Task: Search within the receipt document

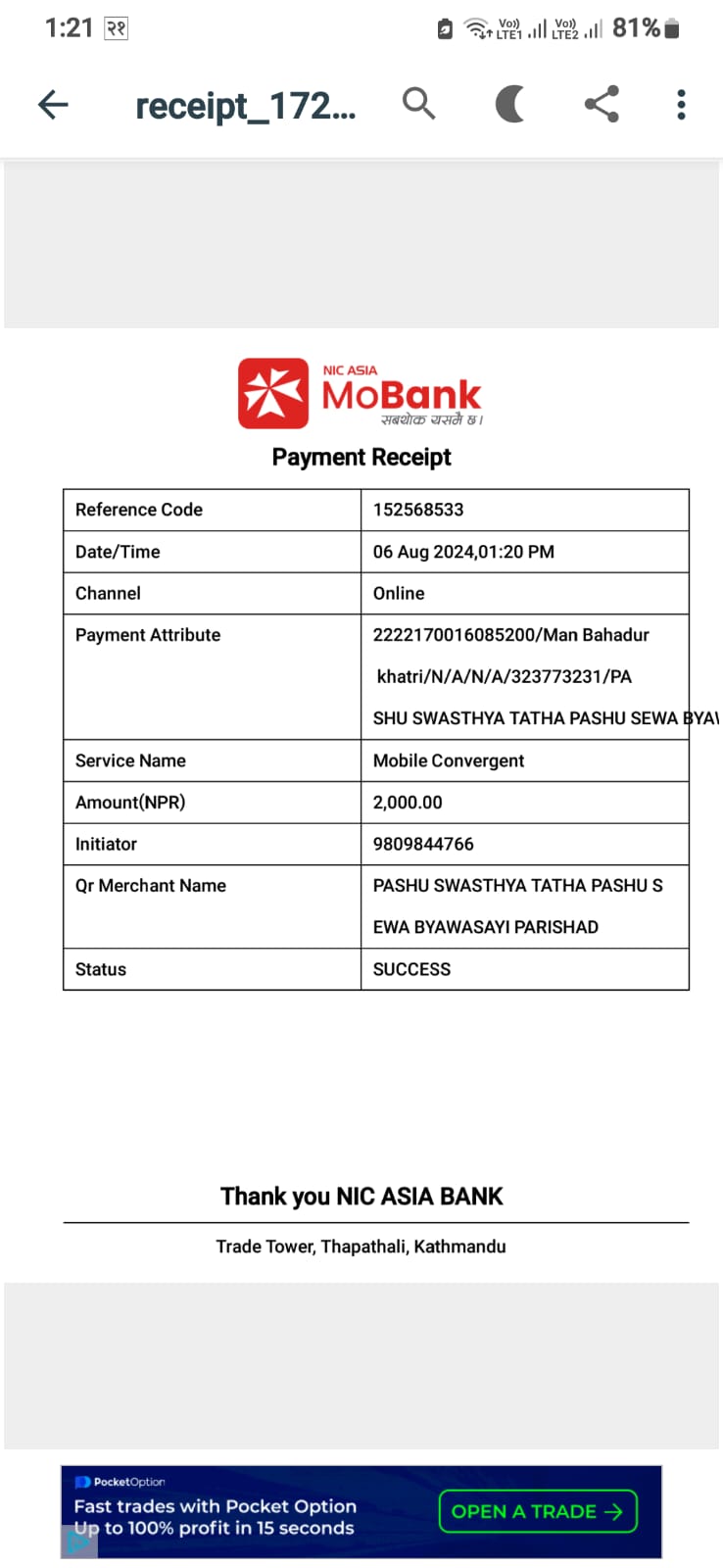Action: click(419, 103)
